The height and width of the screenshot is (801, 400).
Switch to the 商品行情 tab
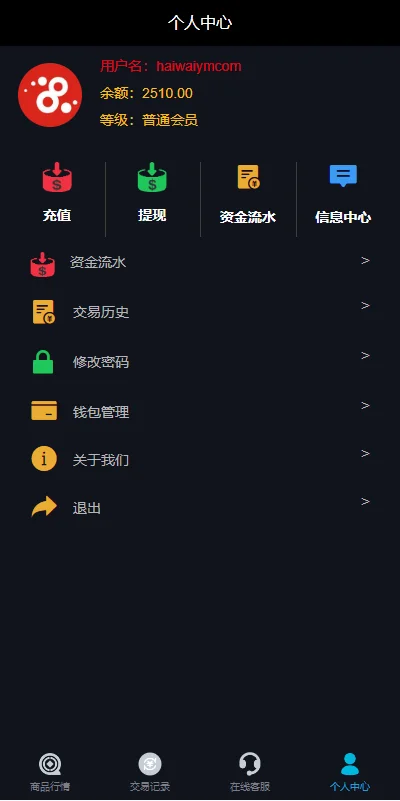(x=50, y=772)
